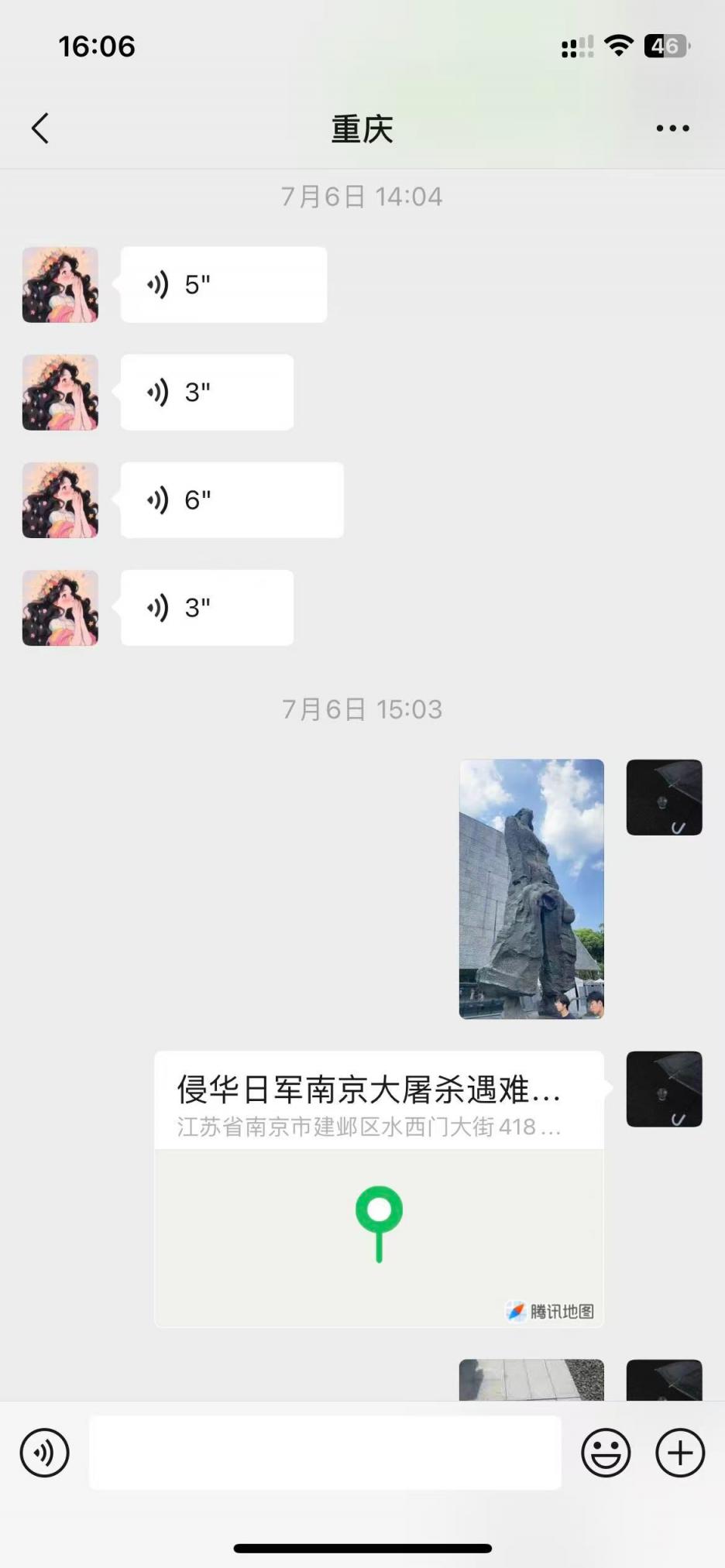The image size is (725, 1568).
Task: Open the chat's three-dot more menu
Action: click(672, 129)
